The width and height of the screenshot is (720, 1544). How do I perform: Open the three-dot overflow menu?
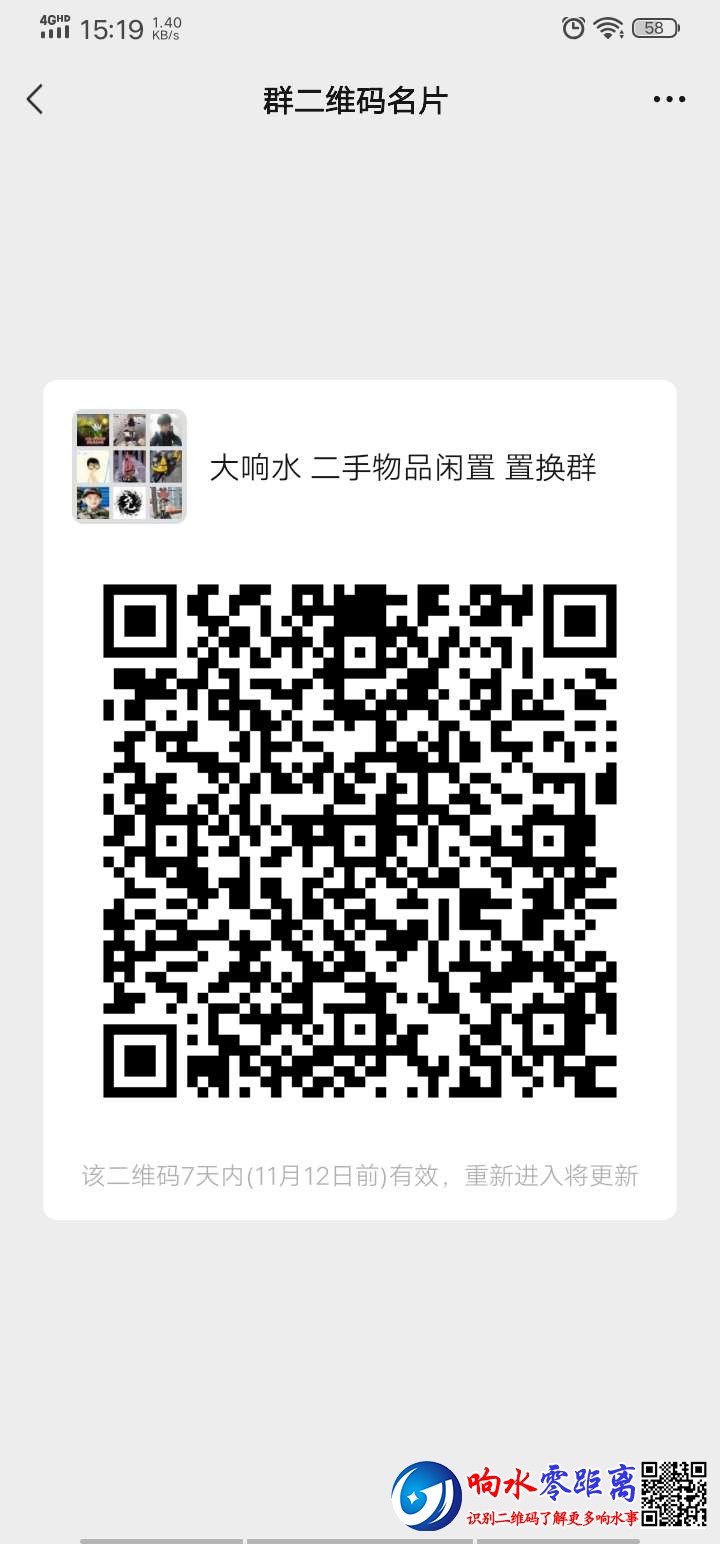669,99
